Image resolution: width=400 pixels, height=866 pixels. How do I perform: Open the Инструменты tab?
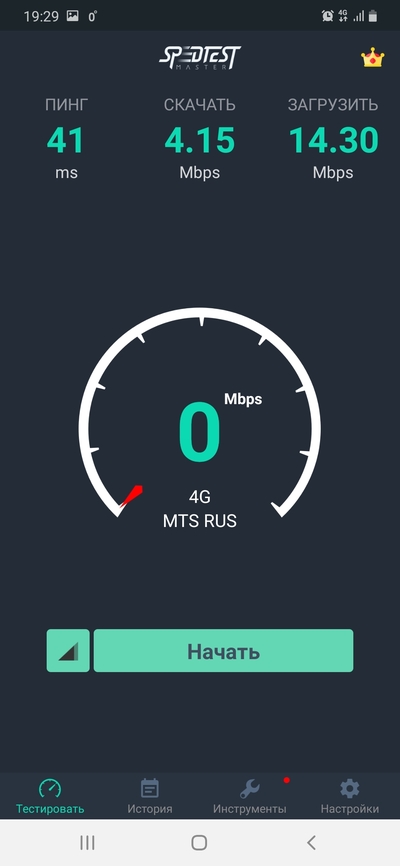250,796
